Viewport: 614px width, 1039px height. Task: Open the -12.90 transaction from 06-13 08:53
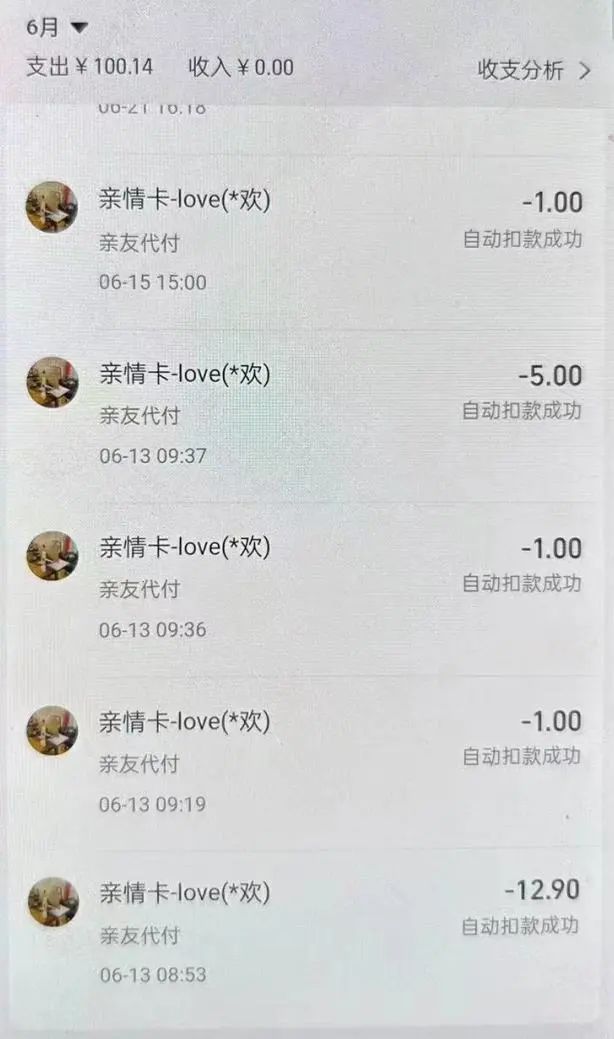pyautogui.click(x=305, y=932)
